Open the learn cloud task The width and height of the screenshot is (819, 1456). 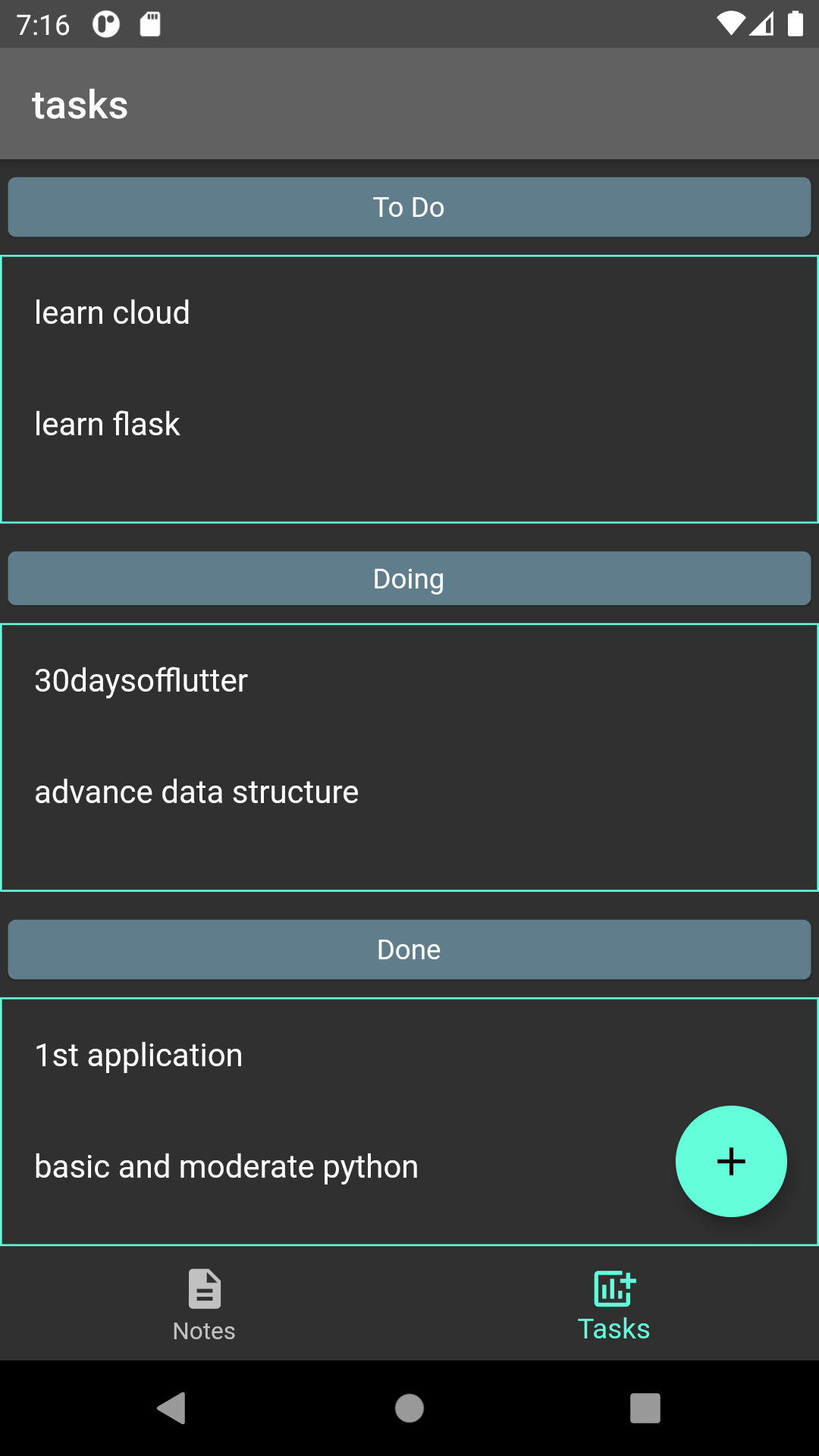[409, 313]
